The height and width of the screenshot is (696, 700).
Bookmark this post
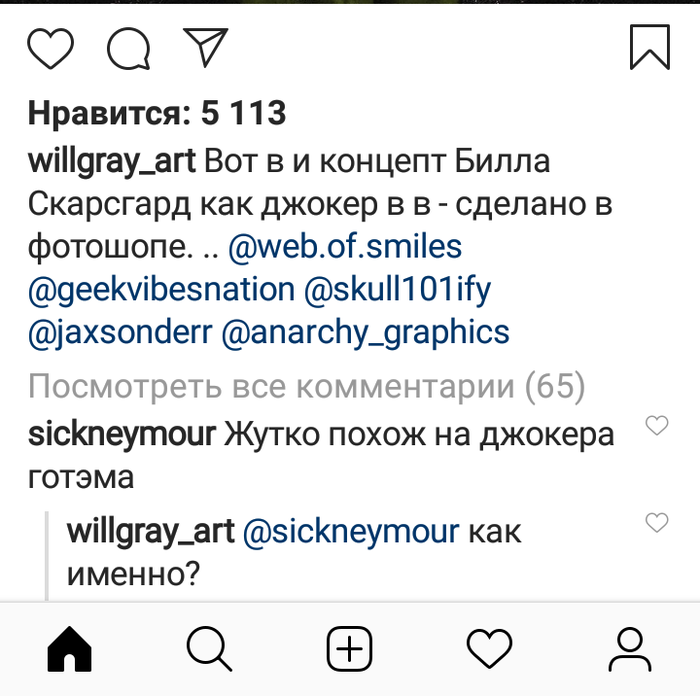[650, 47]
